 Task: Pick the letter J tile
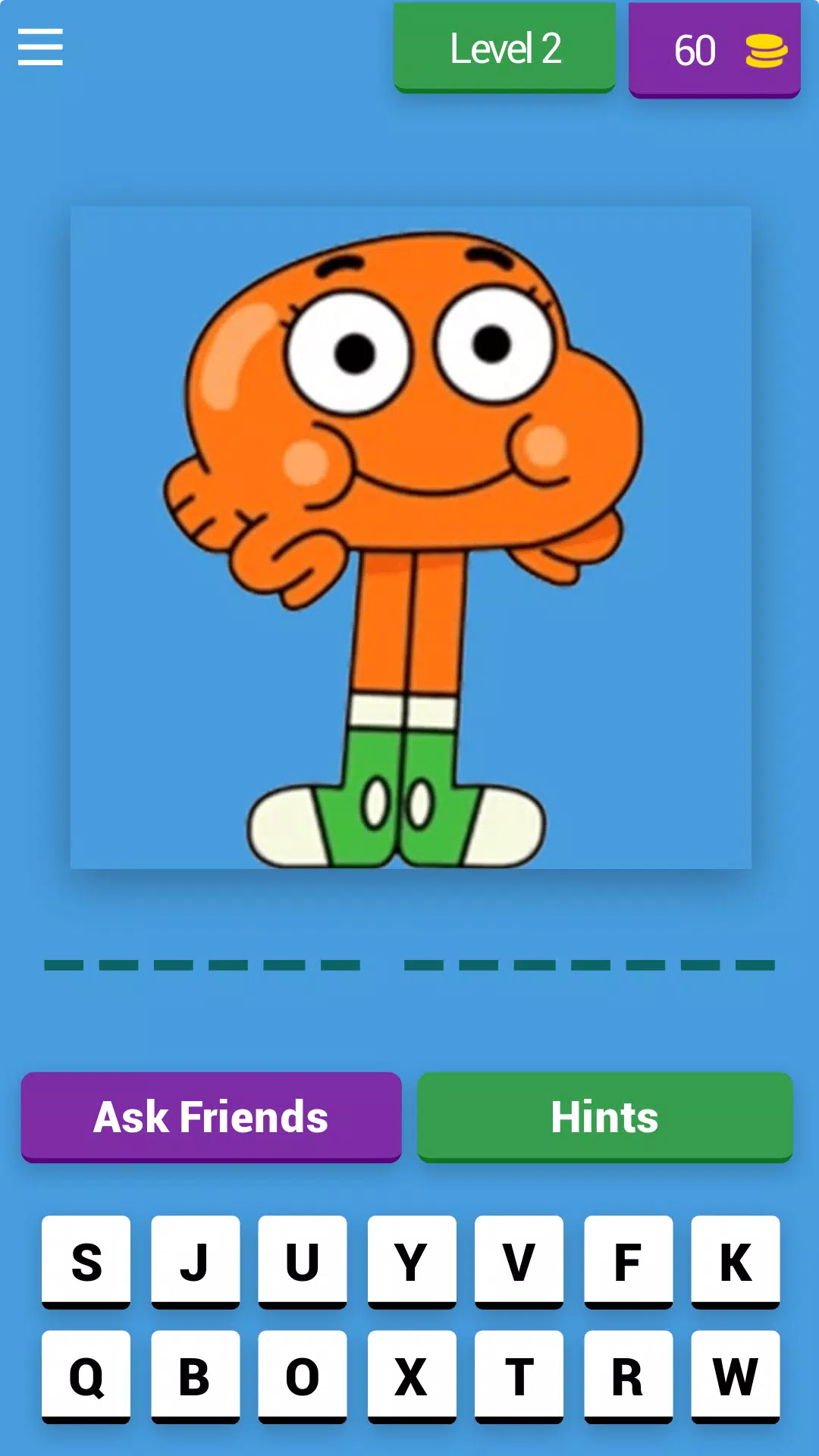[195, 1261]
